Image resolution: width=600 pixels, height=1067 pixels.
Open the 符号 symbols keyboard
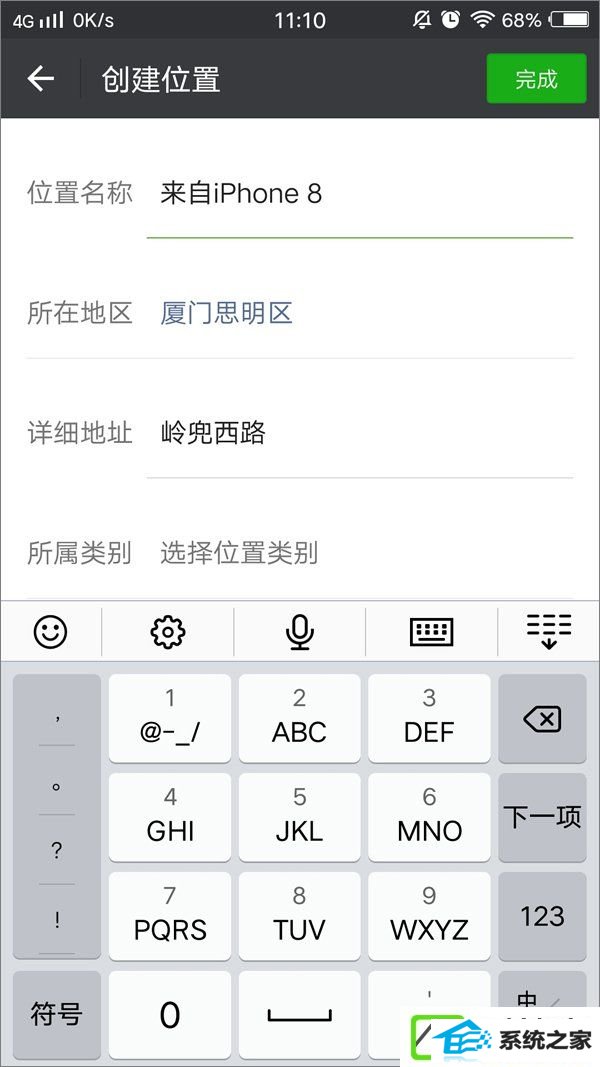click(x=56, y=1015)
